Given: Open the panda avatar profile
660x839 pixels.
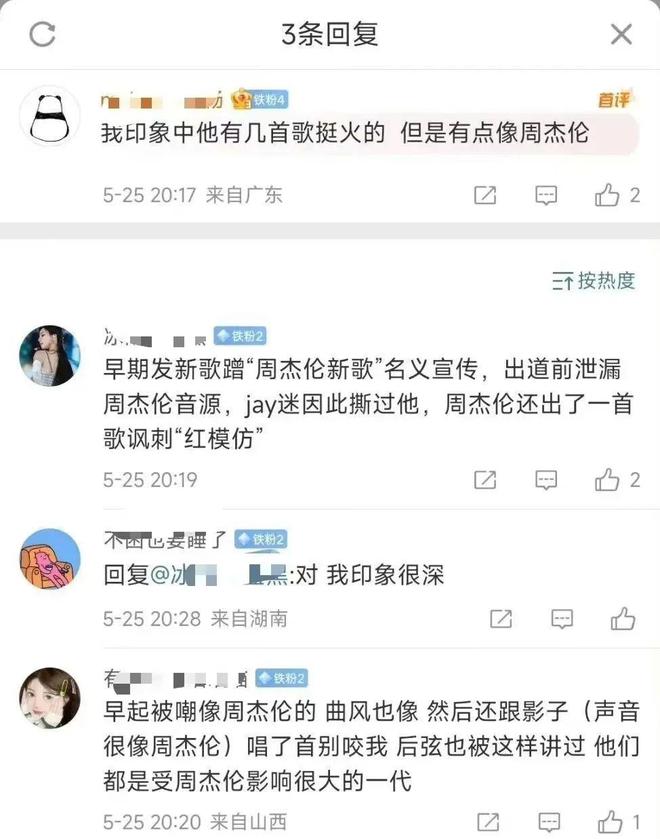Looking at the screenshot, I should tap(49, 118).
